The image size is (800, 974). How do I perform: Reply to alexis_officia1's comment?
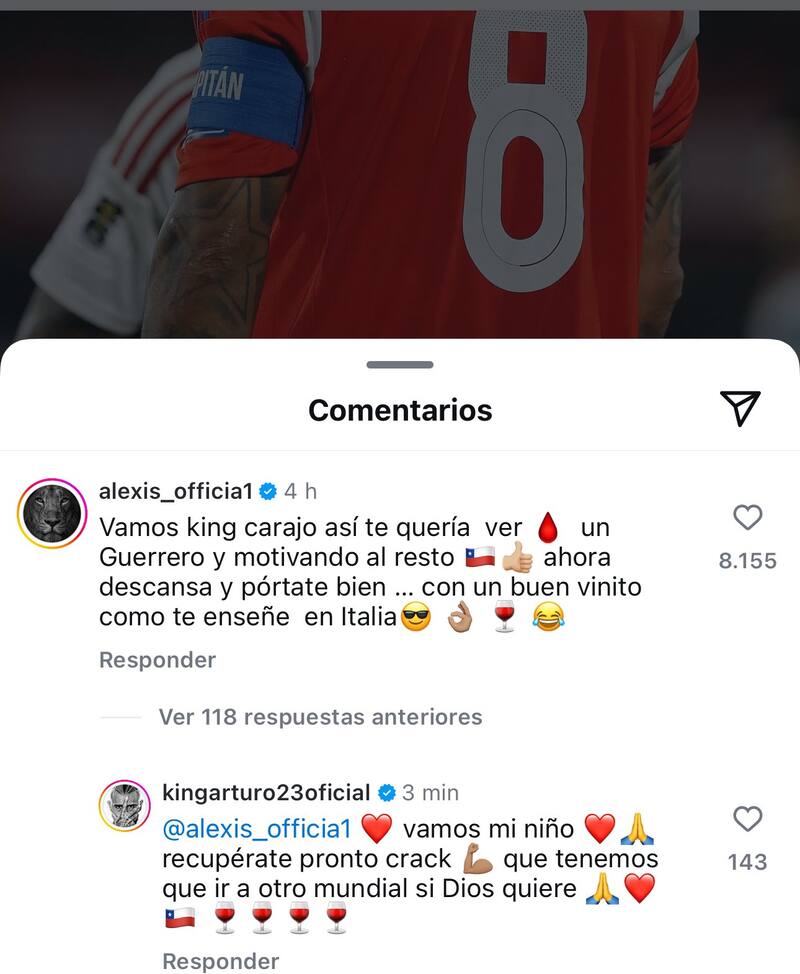point(157,660)
